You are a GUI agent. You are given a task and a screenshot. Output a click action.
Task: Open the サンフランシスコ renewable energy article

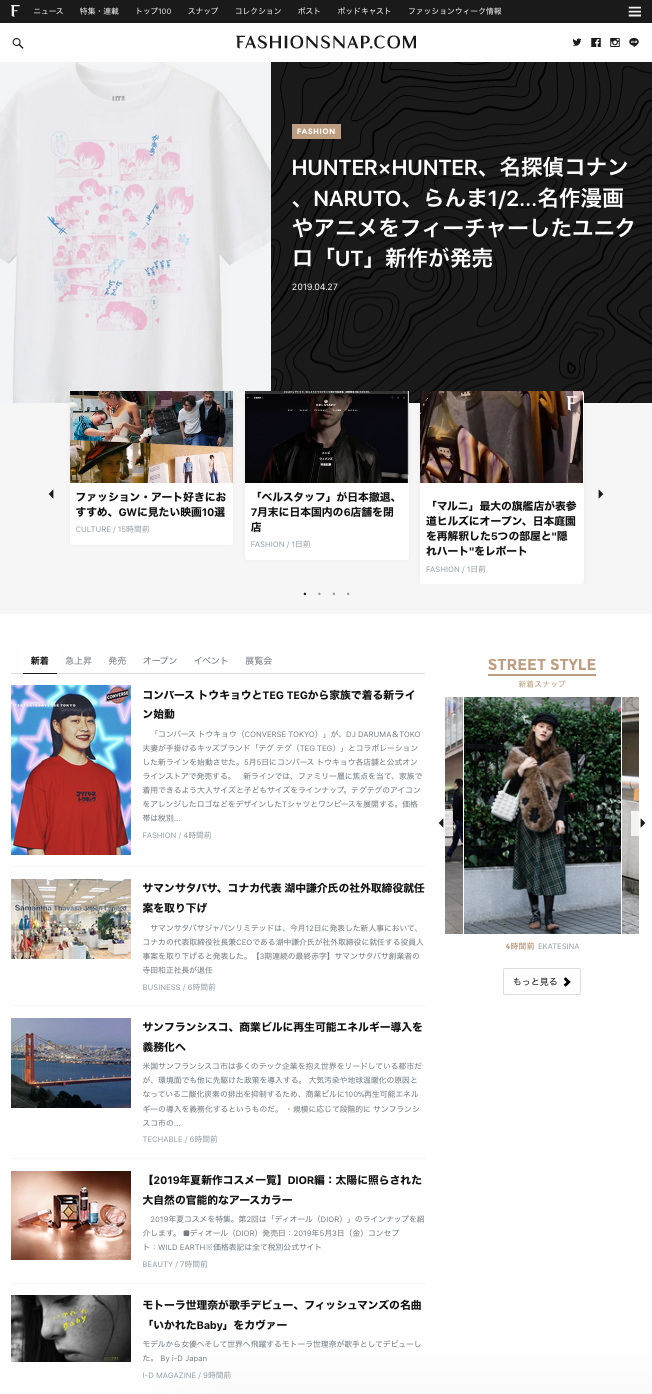282,1036
